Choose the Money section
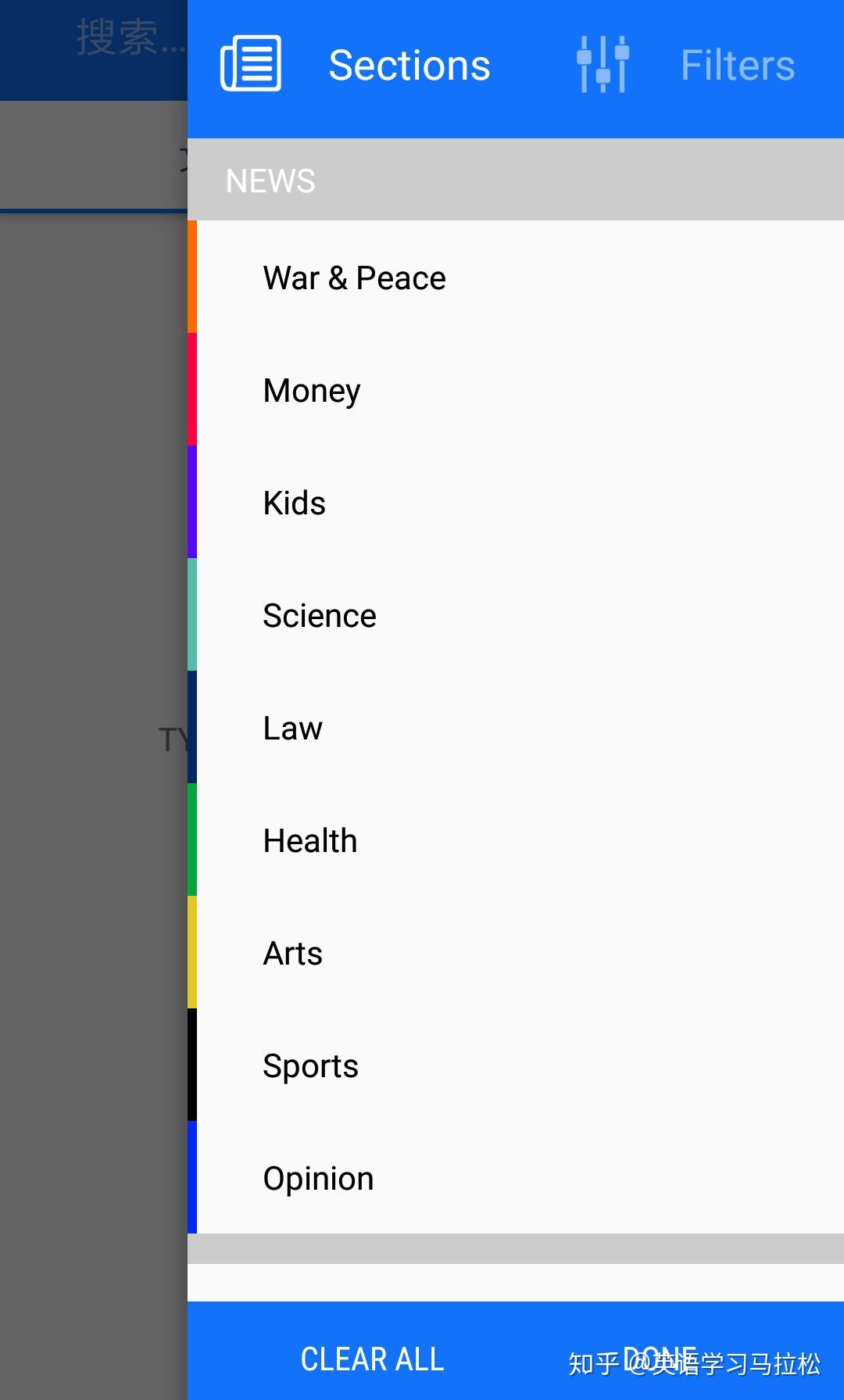Viewport: 844px width, 1400px height. 312,391
